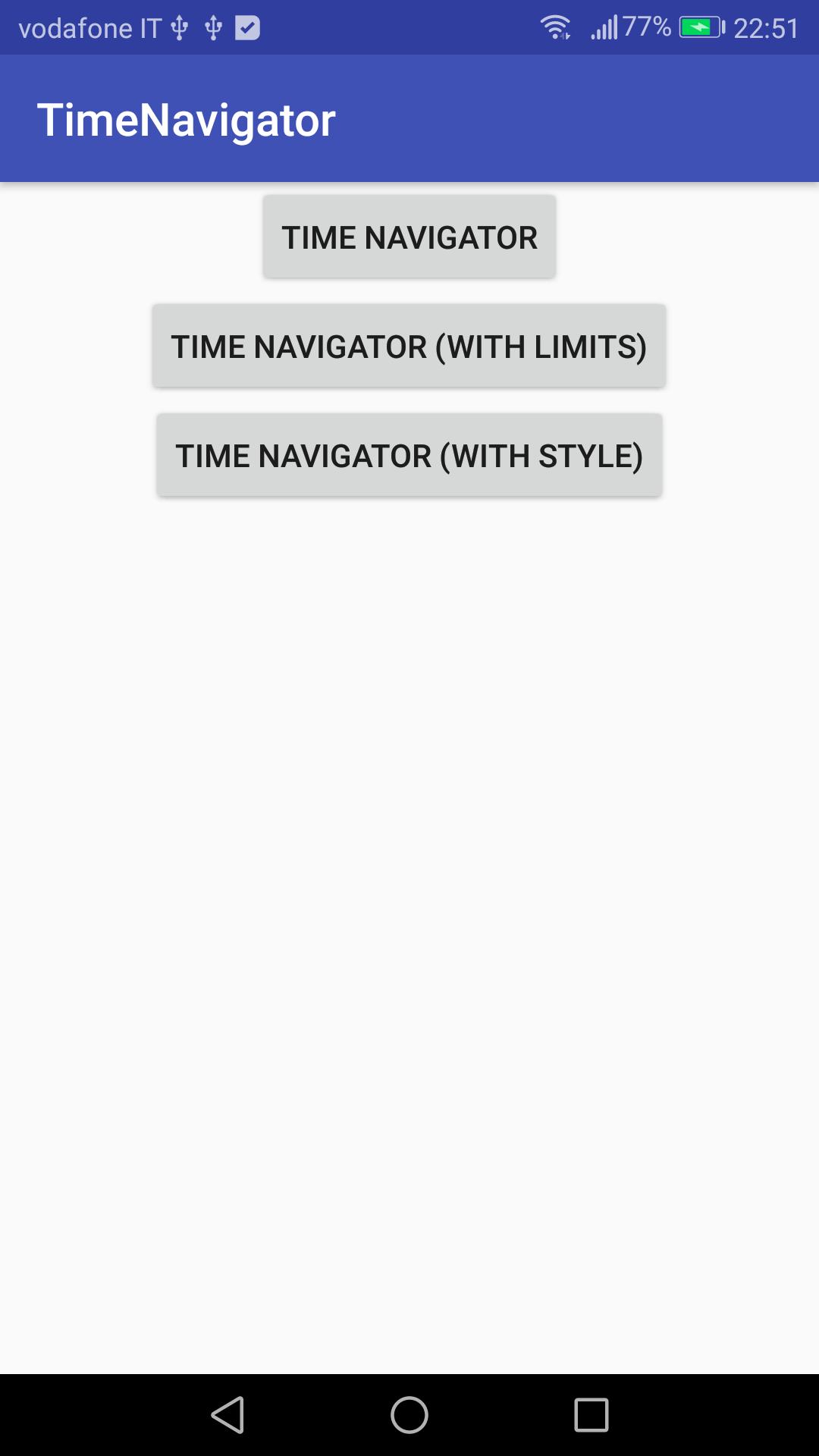This screenshot has height=1456, width=819.
Task: Tap the TimeNavigator title in the app bar
Action: [187, 118]
